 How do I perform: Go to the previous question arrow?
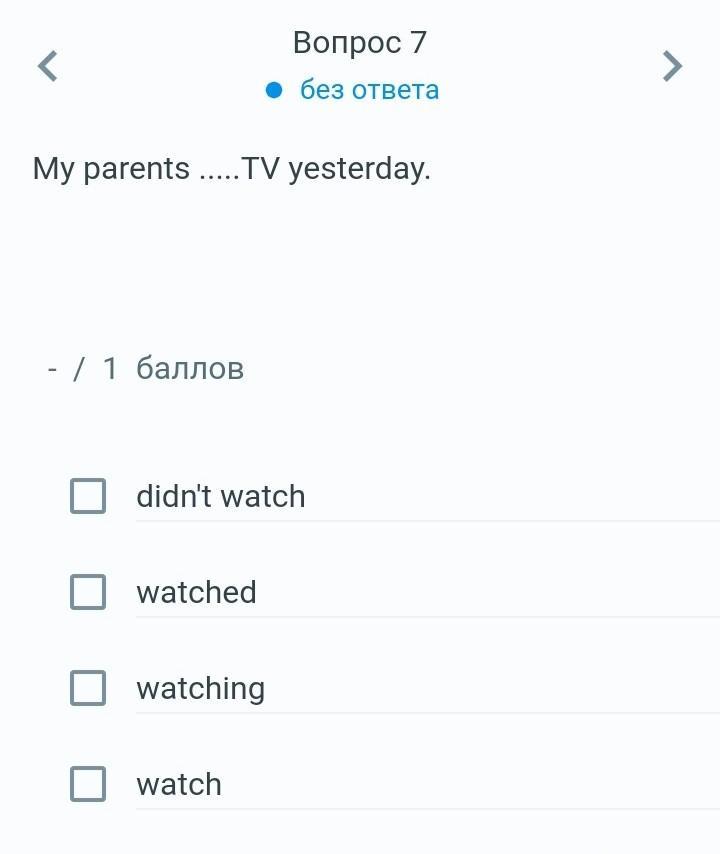coord(47,66)
